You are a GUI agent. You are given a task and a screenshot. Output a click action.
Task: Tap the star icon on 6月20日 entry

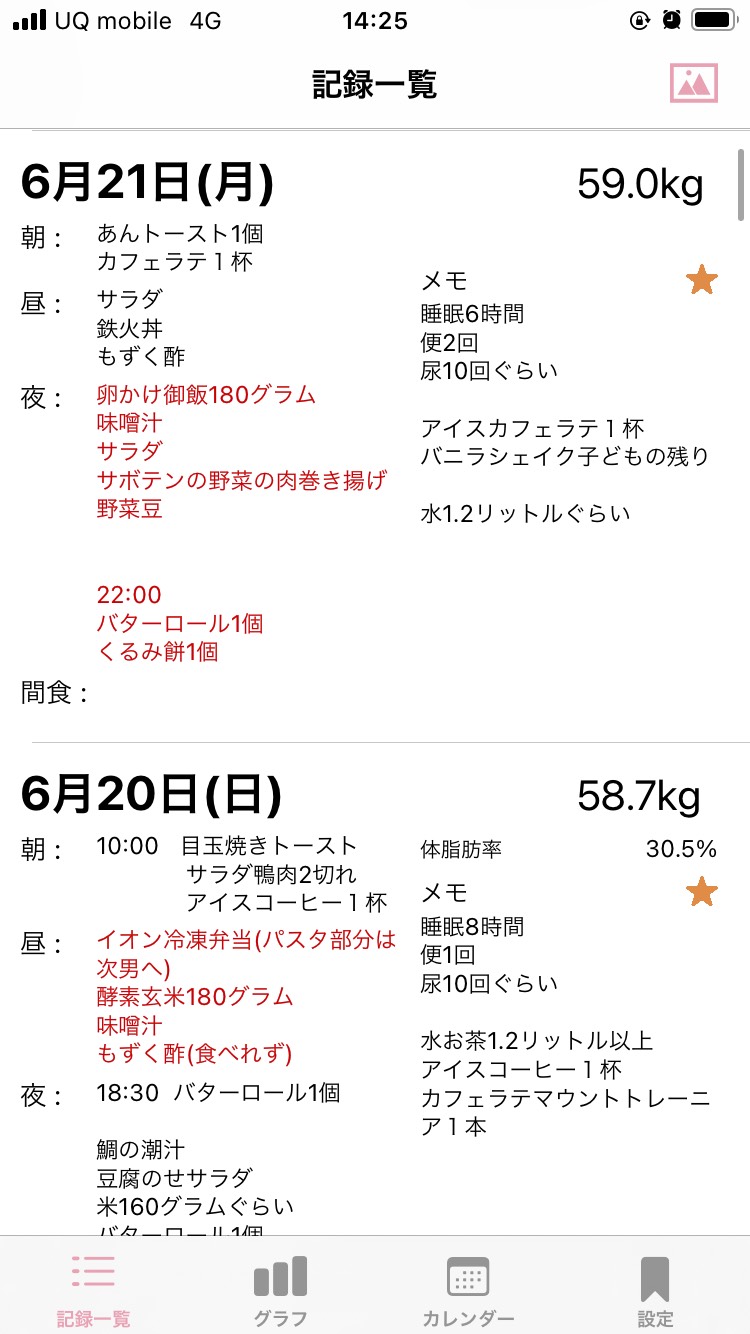pyautogui.click(x=702, y=891)
